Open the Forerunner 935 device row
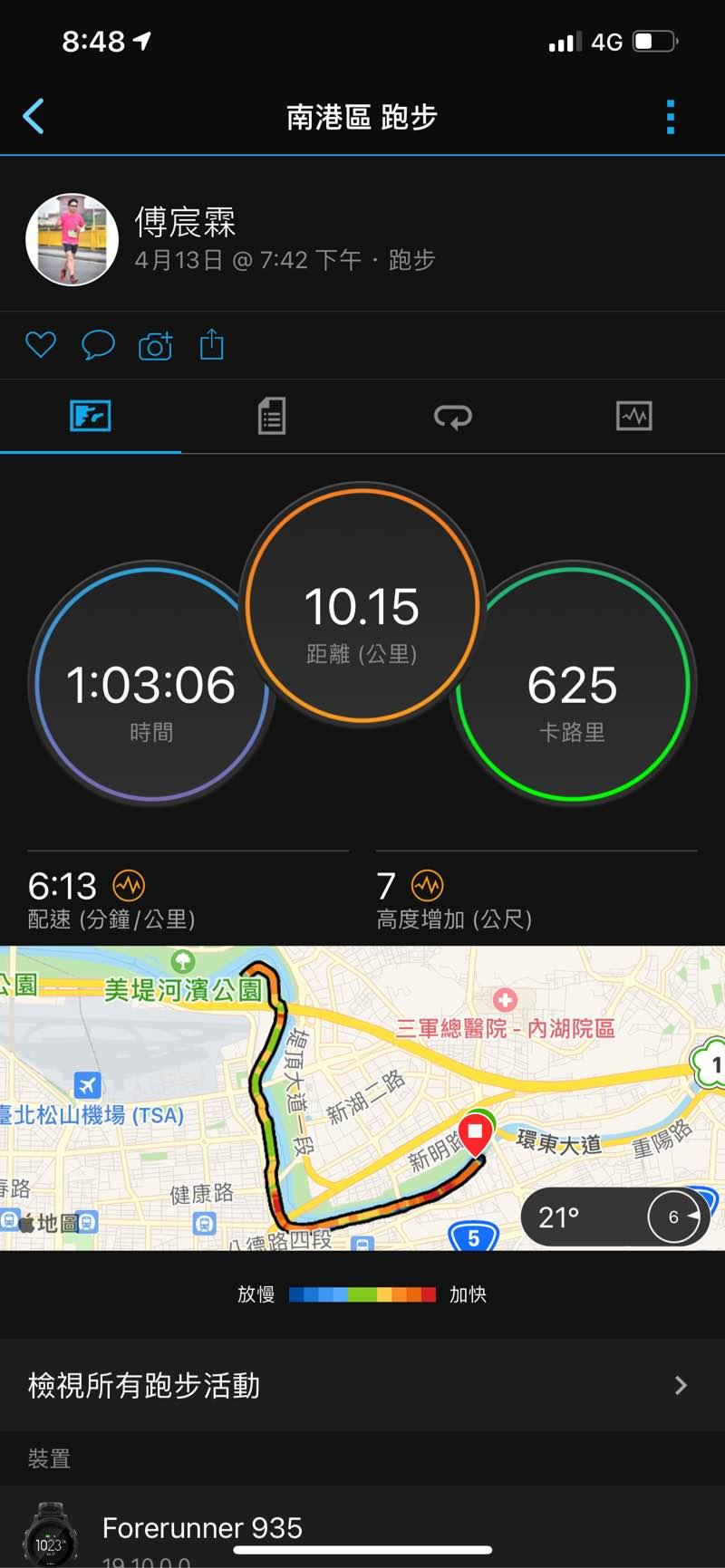The image size is (725, 1568). pyautogui.click(x=362, y=1531)
